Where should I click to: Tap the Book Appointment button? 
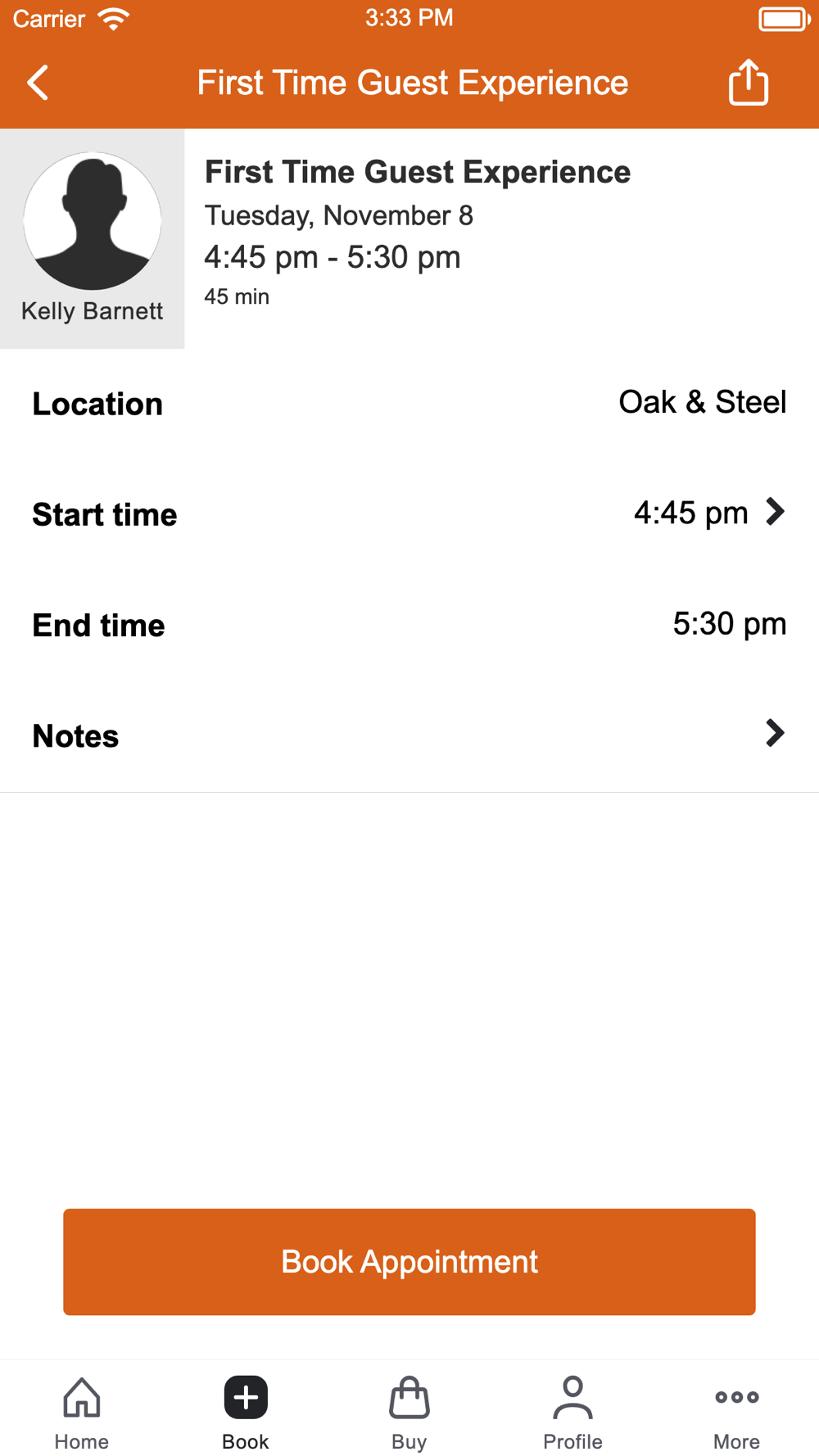(x=409, y=1262)
